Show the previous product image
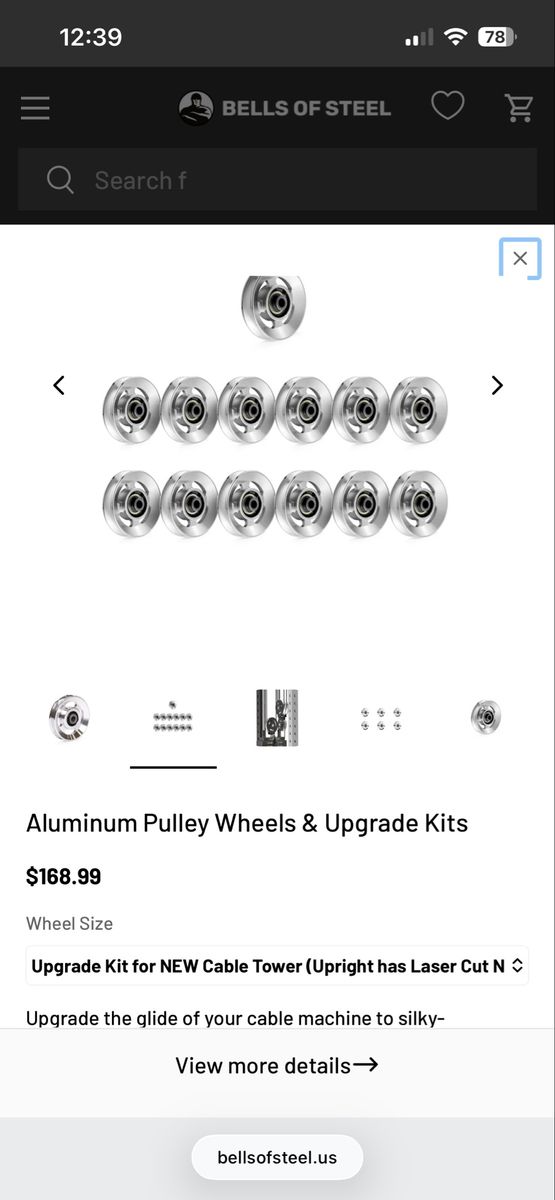Image resolution: width=555 pixels, height=1200 pixels. coord(59,385)
